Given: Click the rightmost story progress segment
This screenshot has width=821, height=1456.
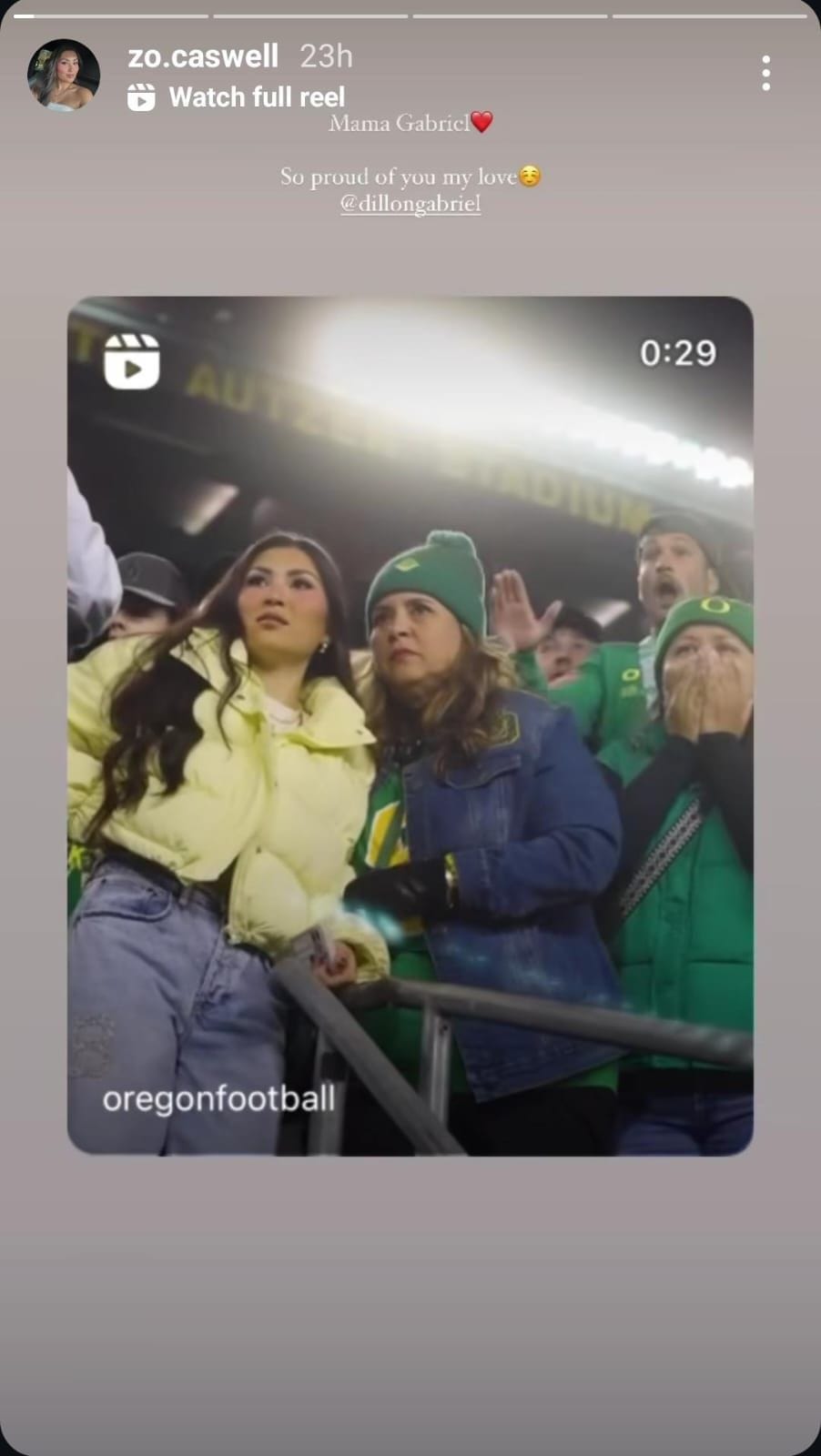Looking at the screenshot, I should point(710,14).
